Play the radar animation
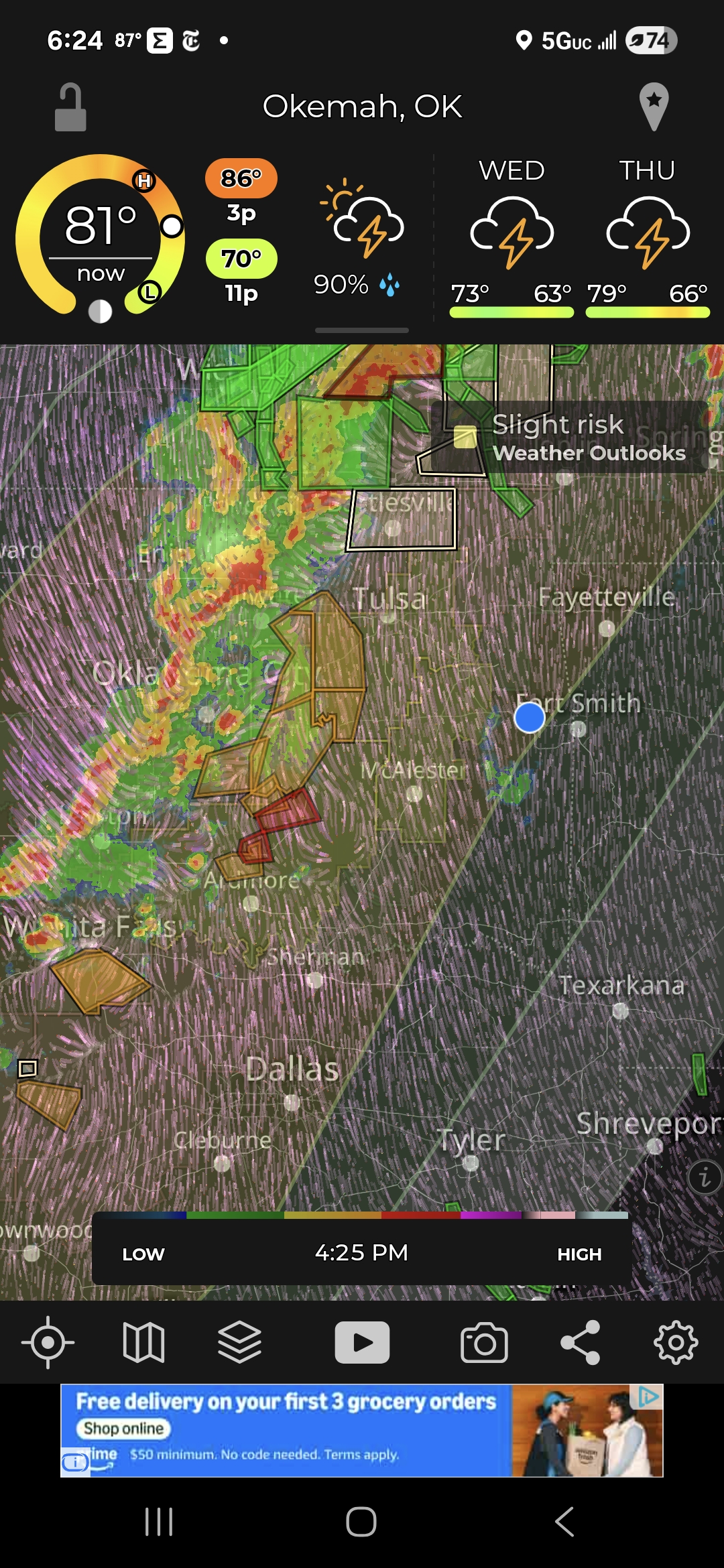Viewport: 724px width, 1568px height. tap(362, 1342)
